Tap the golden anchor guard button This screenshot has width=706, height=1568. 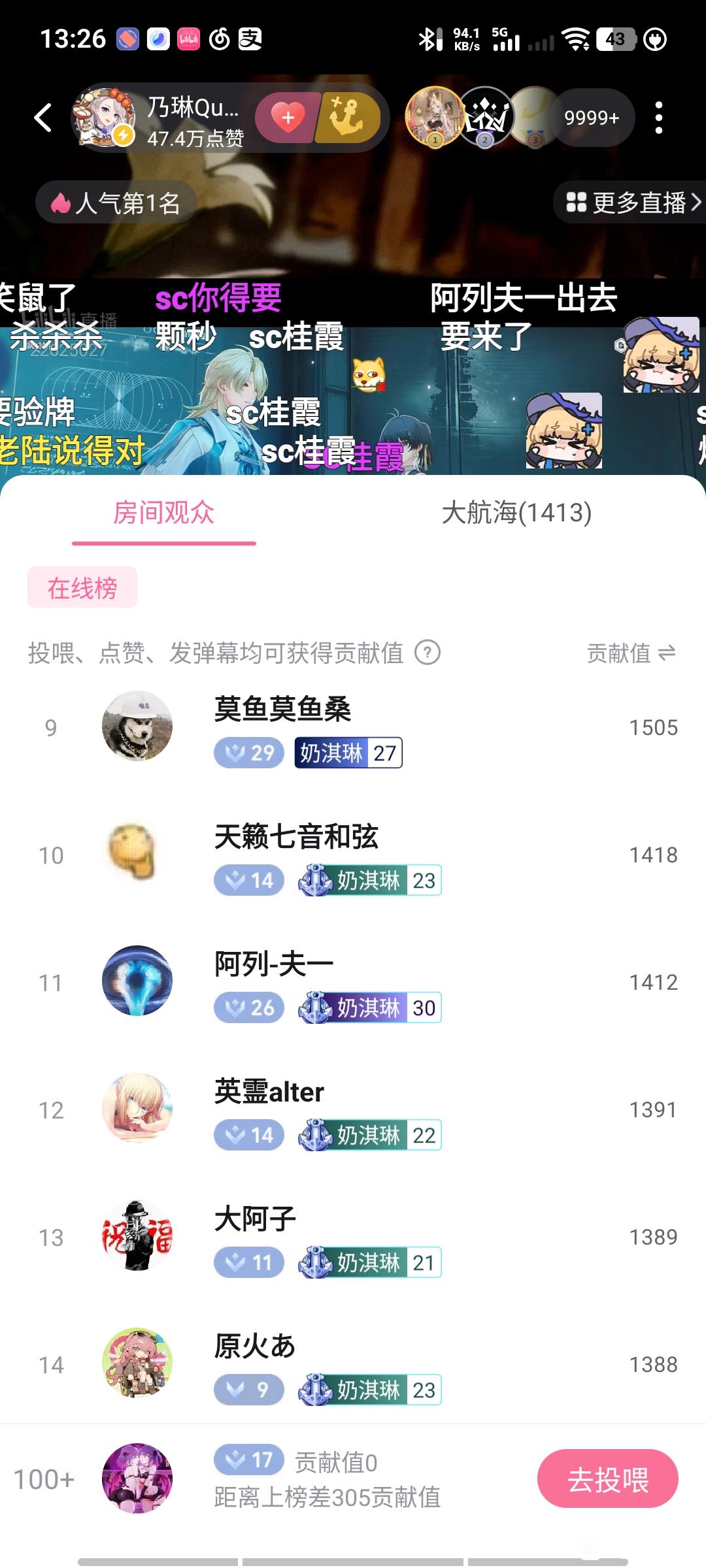click(x=348, y=118)
